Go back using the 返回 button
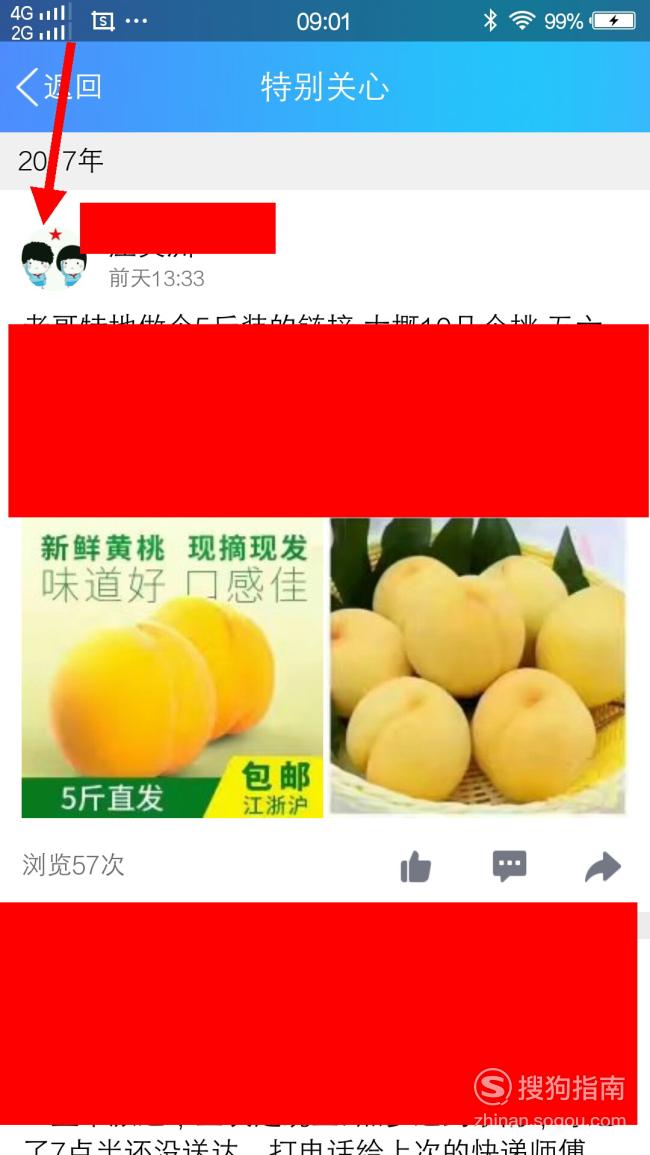The width and height of the screenshot is (650, 1155). (58, 87)
